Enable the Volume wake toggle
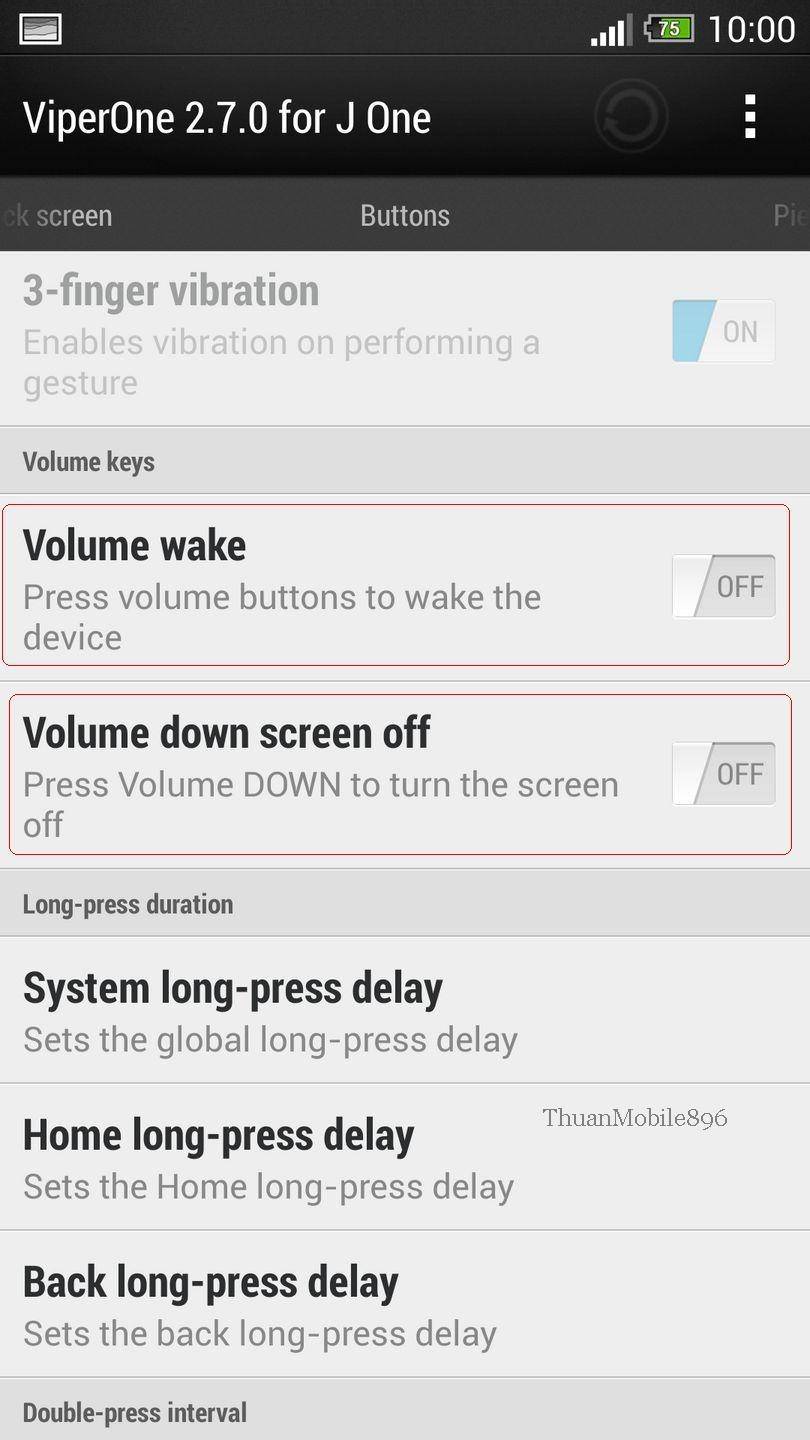 723,586
